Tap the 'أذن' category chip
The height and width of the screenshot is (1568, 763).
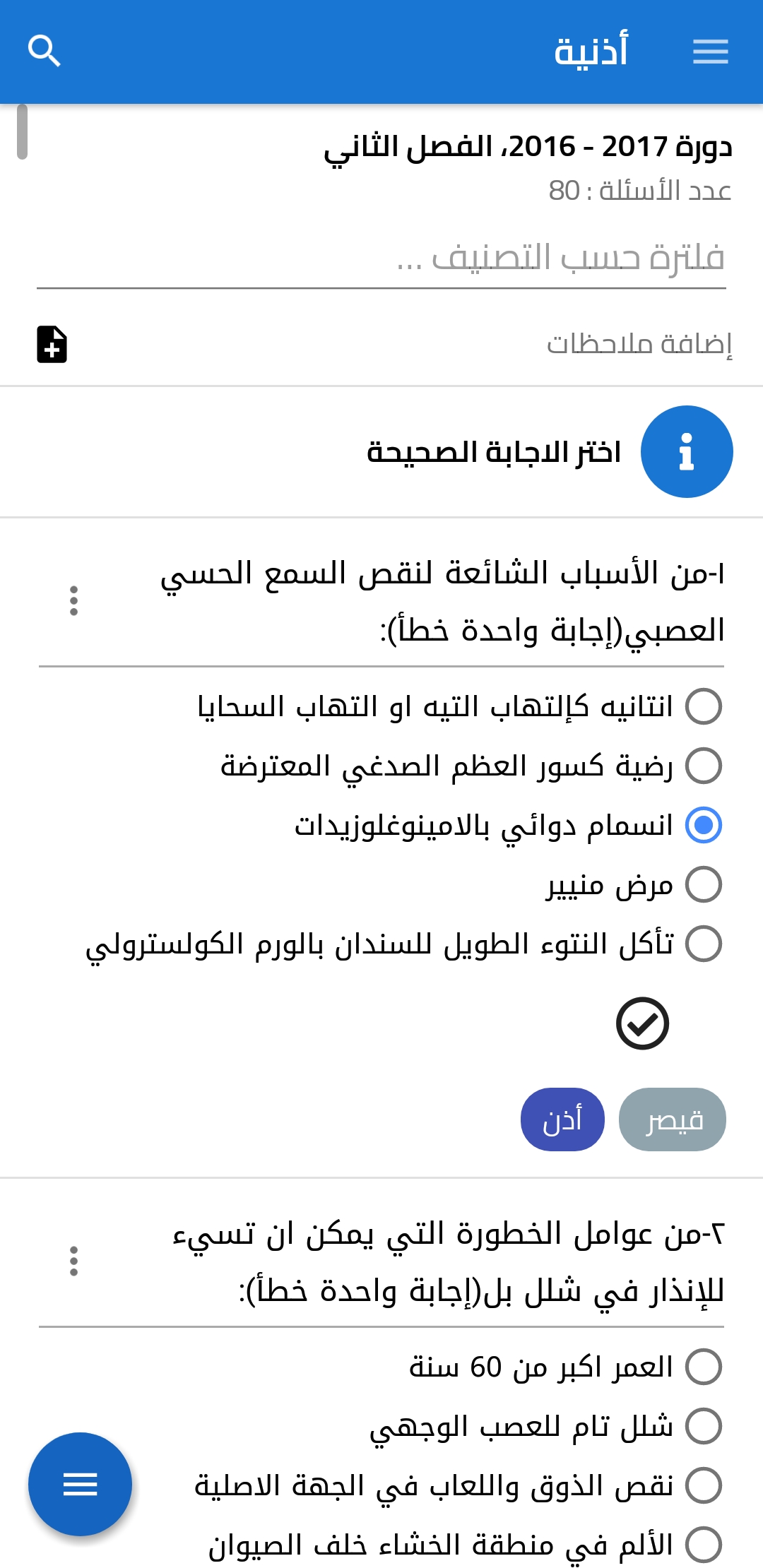(x=562, y=1119)
